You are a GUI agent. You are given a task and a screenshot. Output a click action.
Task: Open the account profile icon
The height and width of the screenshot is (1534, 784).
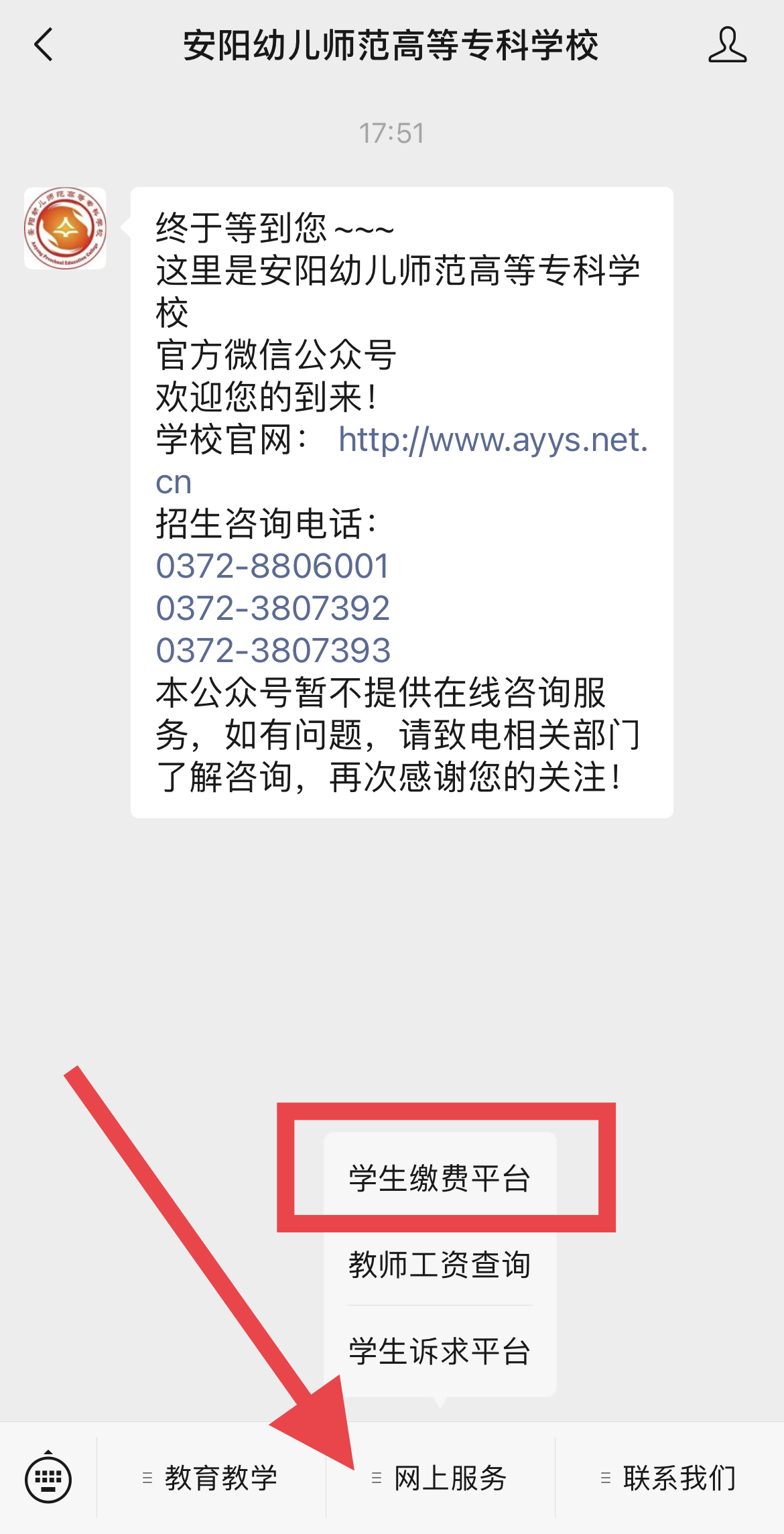click(x=727, y=46)
